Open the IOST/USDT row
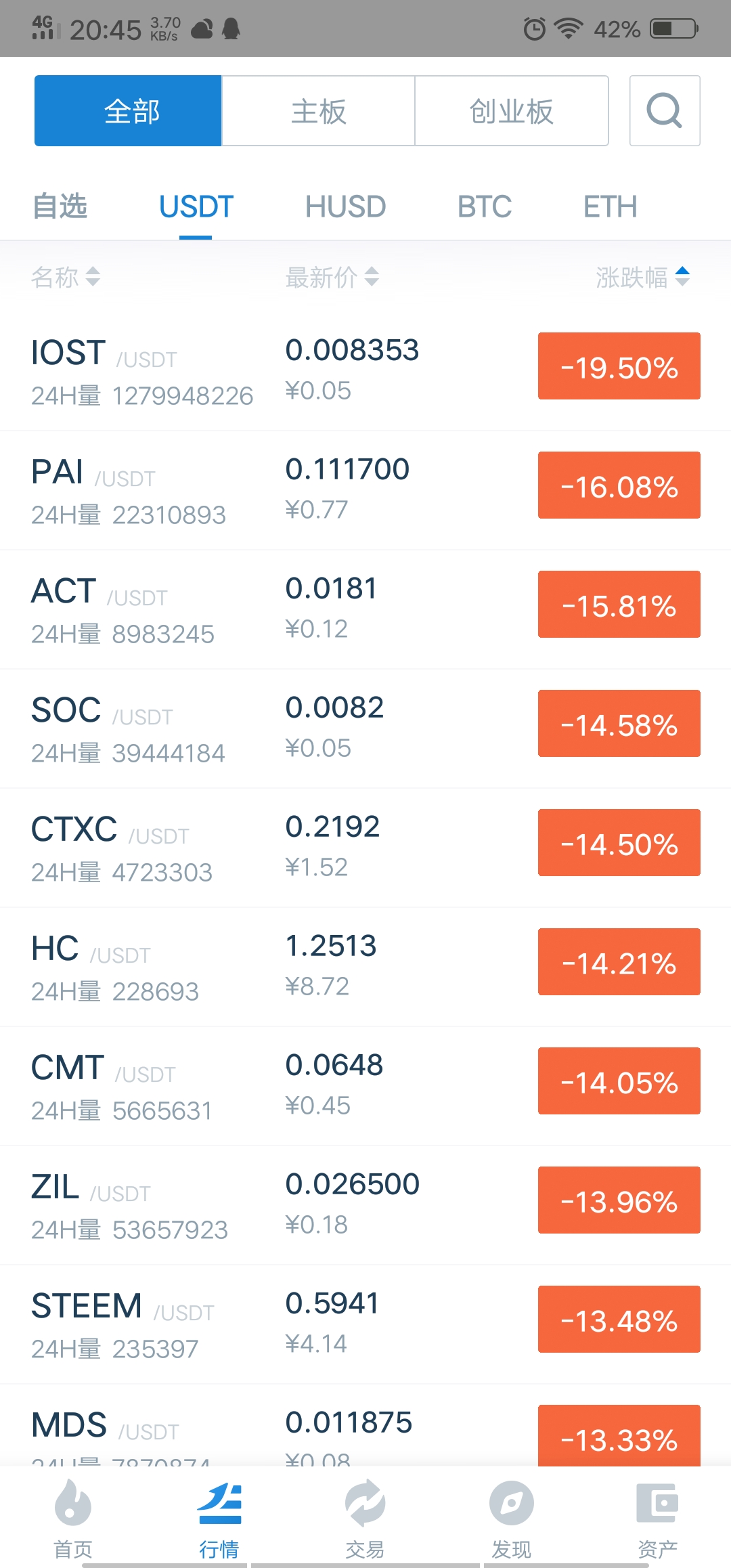731x1568 pixels. 365,371
